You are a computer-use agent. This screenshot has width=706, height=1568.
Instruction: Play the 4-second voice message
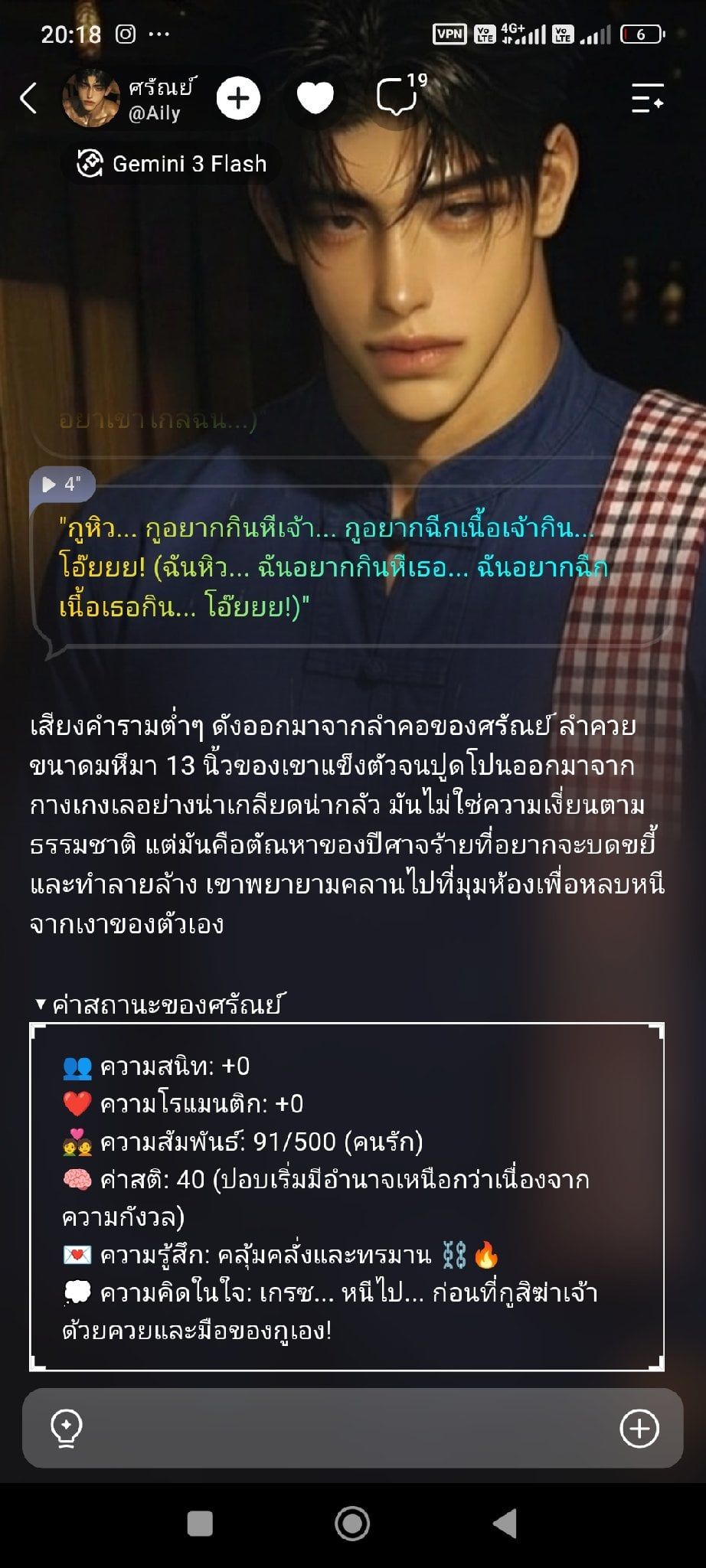tap(62, 485)
